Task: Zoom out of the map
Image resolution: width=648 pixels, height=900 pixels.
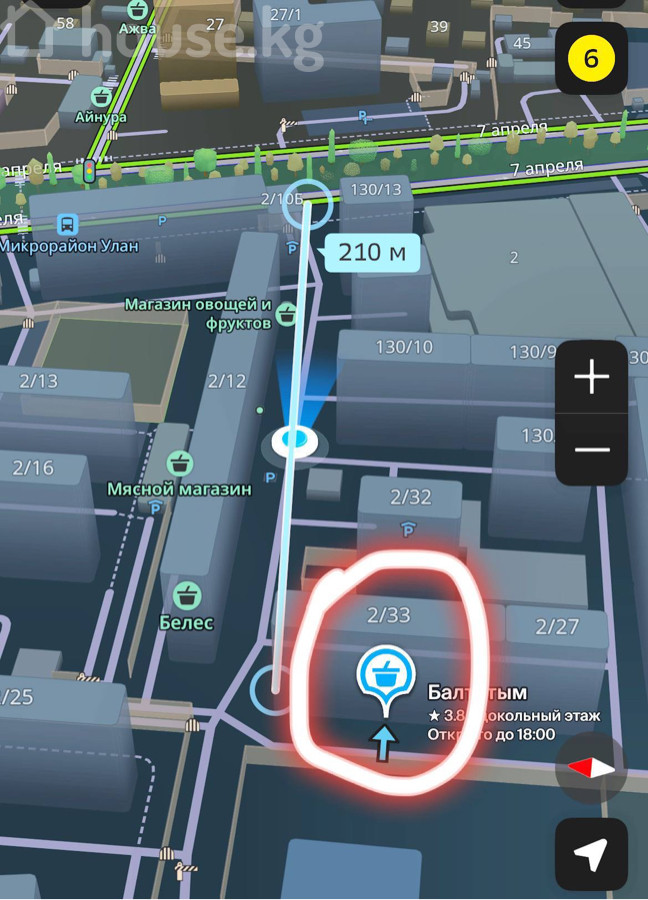Action: [x=592, y=449]
